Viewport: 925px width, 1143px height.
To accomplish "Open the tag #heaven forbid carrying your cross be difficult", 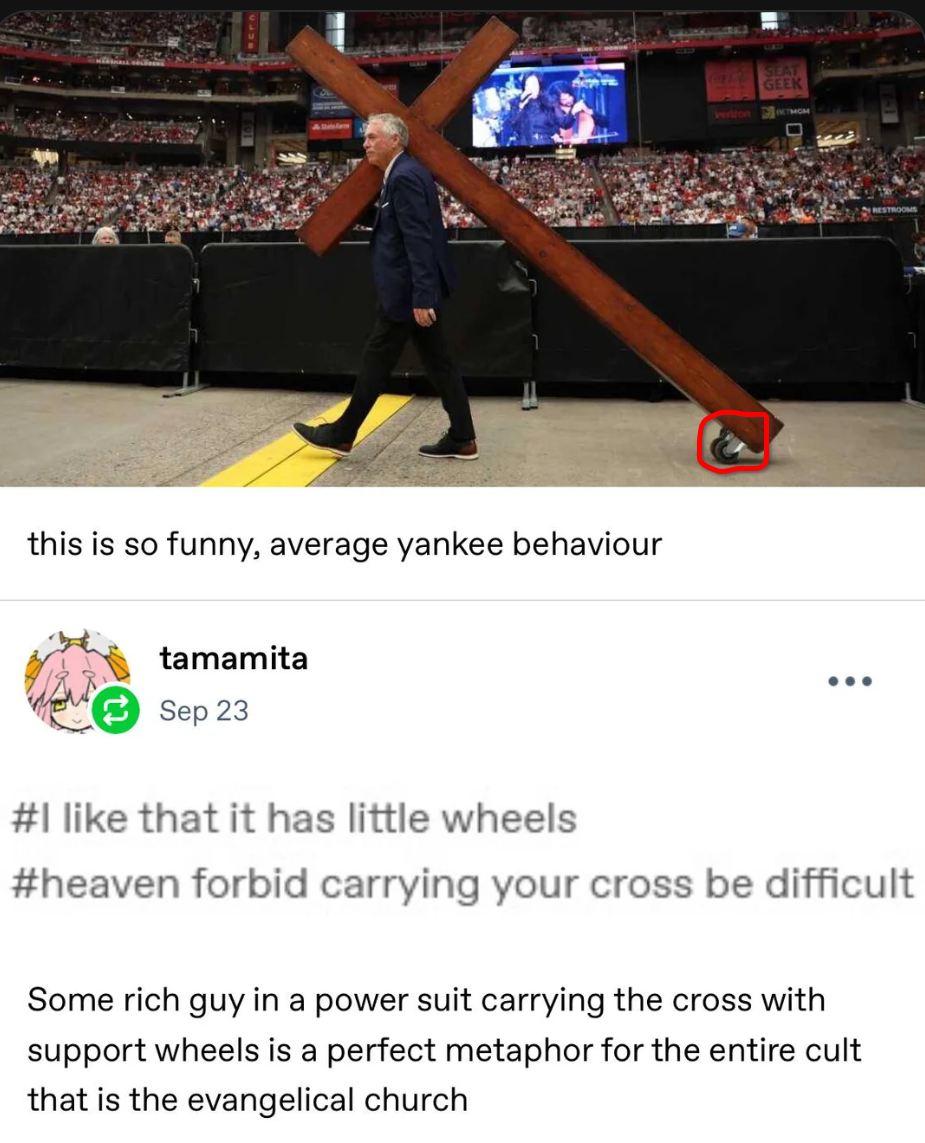I will [461, 884].
